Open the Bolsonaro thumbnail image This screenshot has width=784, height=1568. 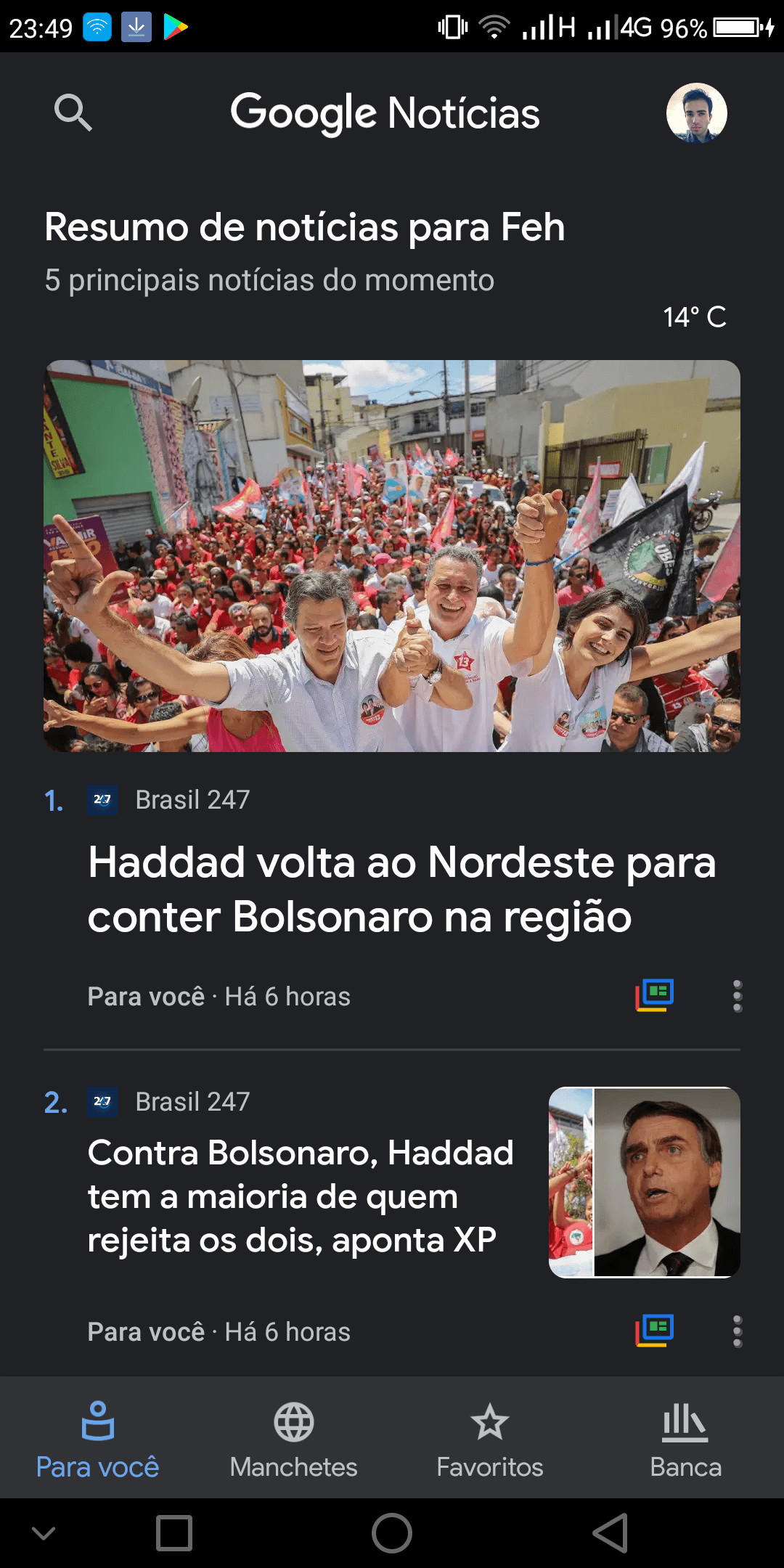click(x=644, y=1182)
